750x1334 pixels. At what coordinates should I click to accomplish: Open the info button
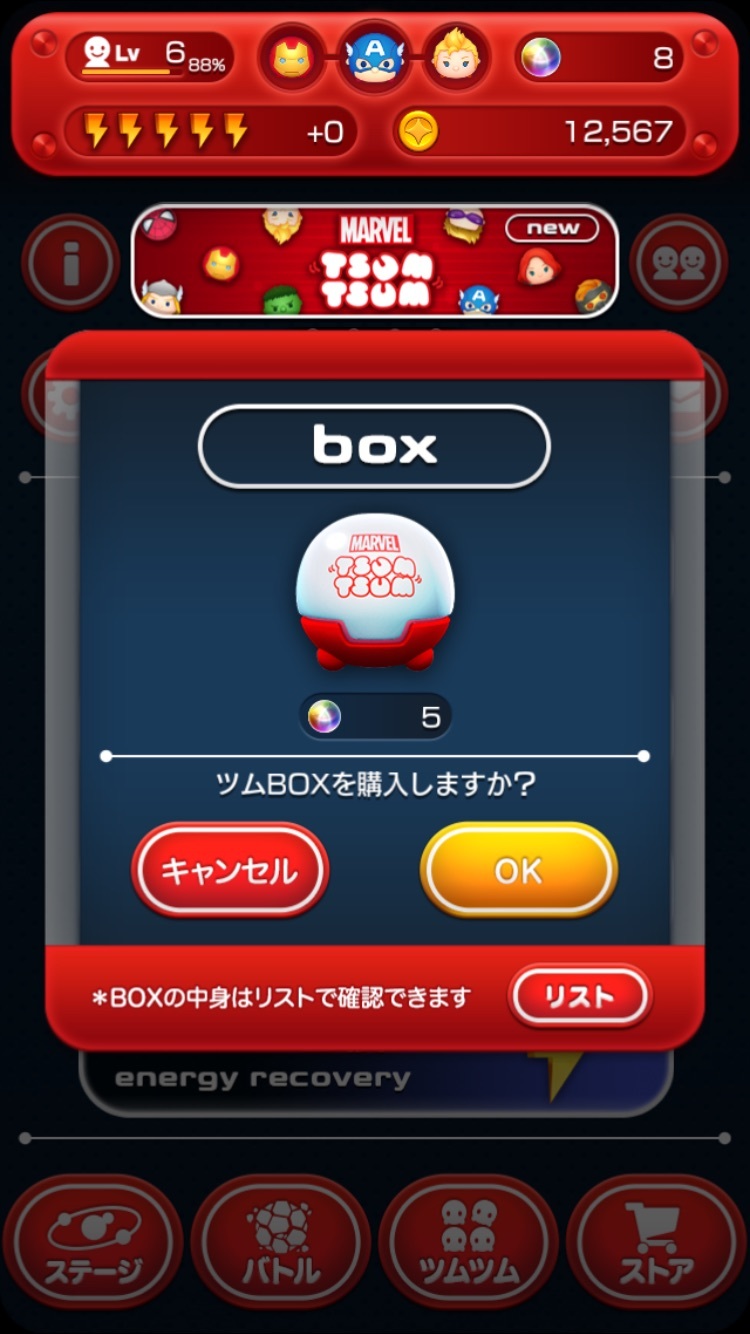point(70,263)
